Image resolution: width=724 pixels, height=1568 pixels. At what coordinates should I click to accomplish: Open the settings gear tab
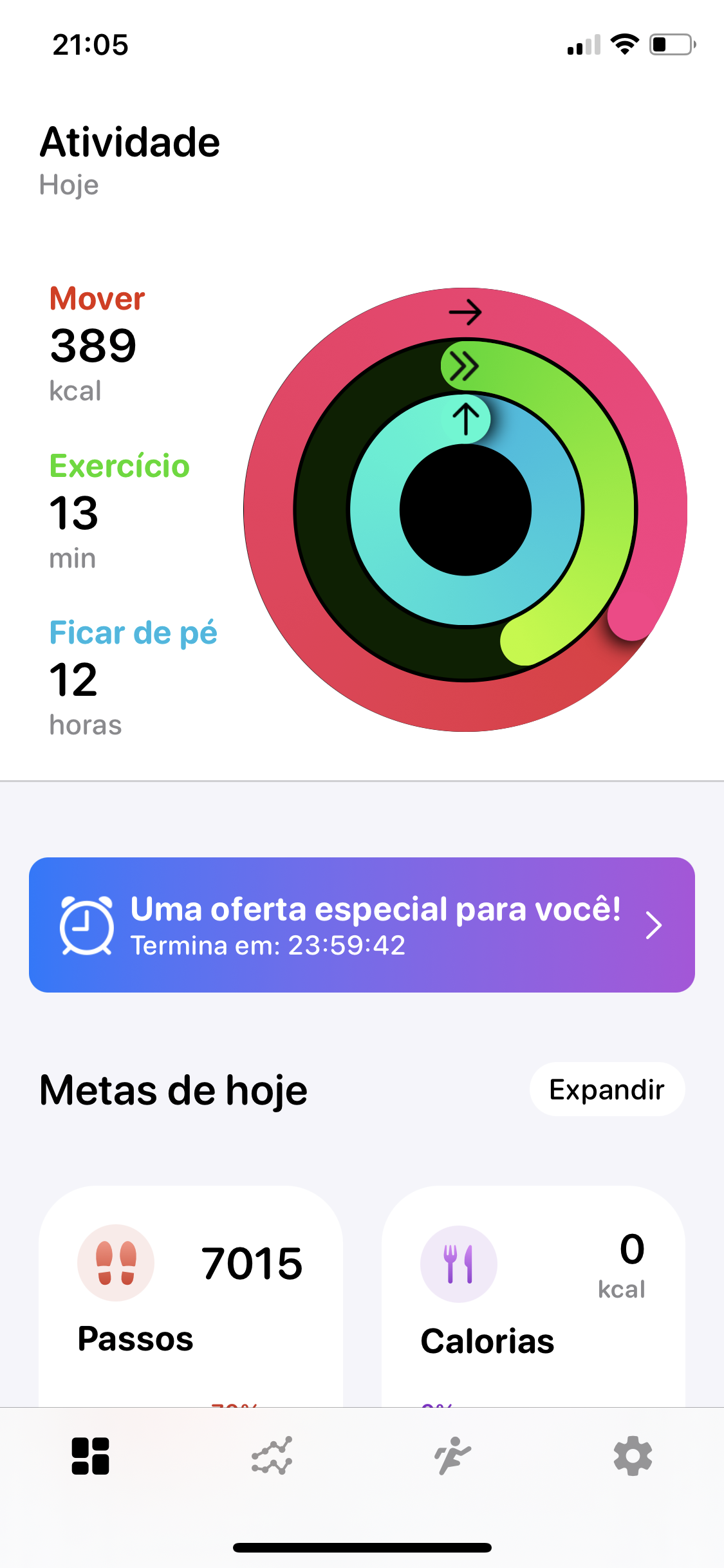coord(633,1456)
